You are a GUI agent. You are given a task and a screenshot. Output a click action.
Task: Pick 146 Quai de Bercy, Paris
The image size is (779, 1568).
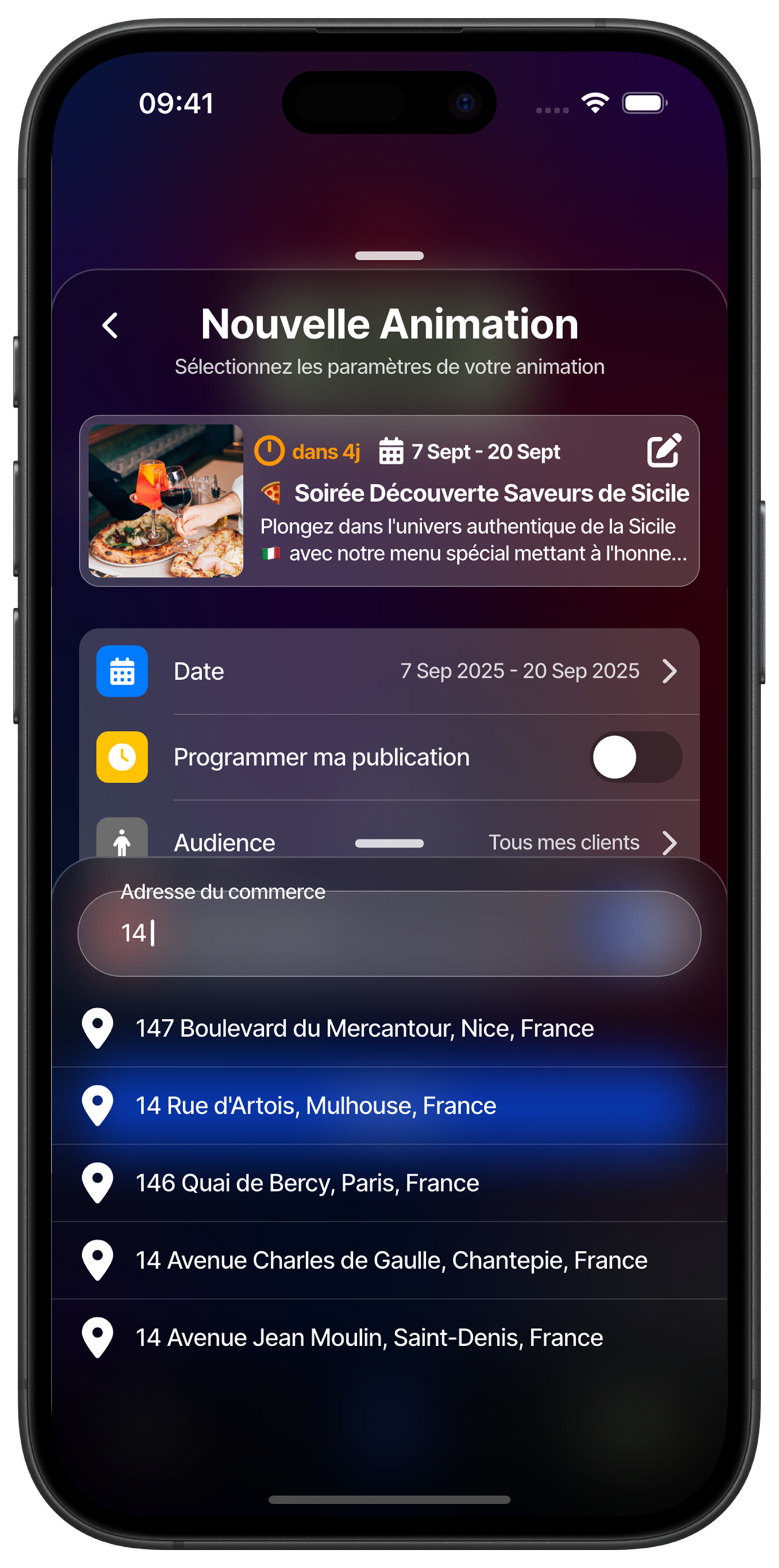coord(307,1182)
